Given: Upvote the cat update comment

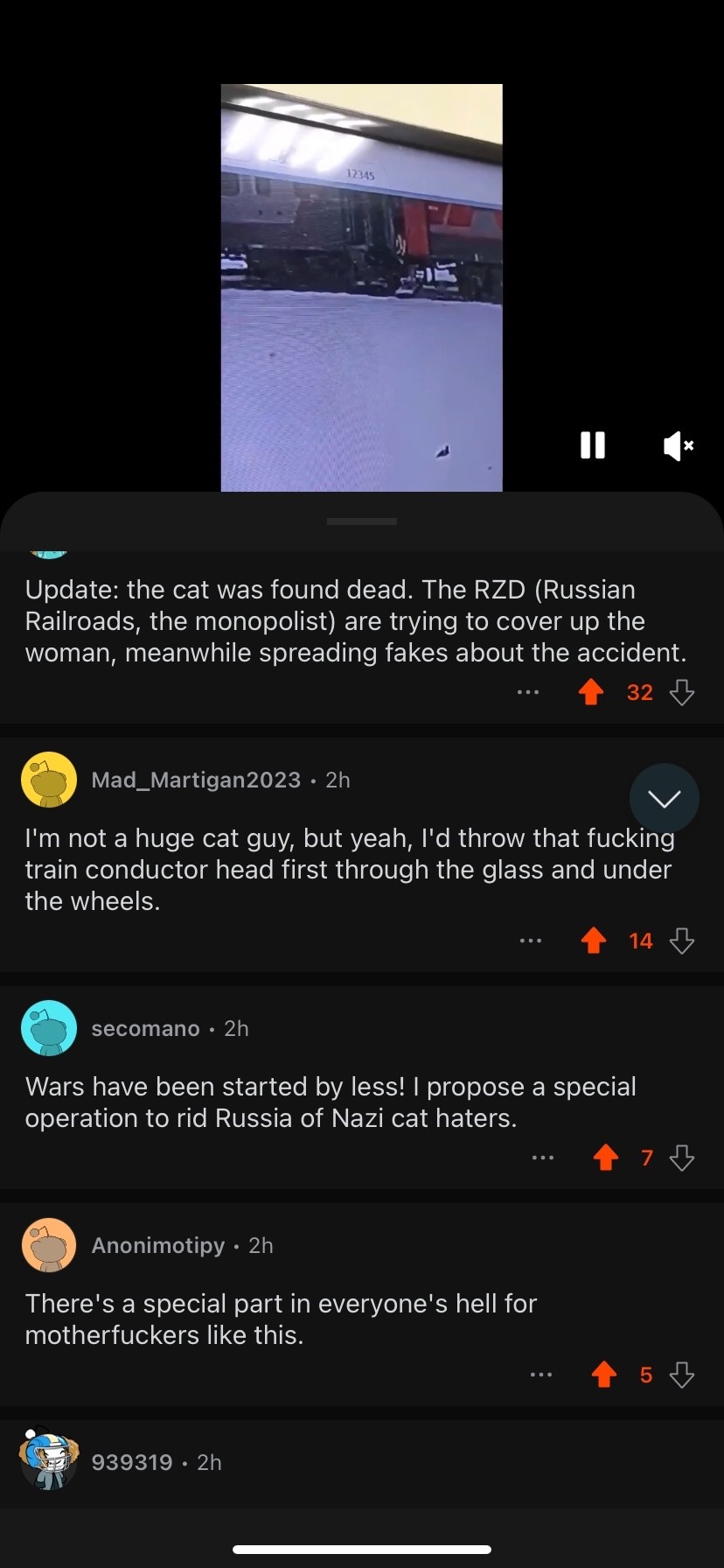Looking at the screenshot, I should coord(592,692).
